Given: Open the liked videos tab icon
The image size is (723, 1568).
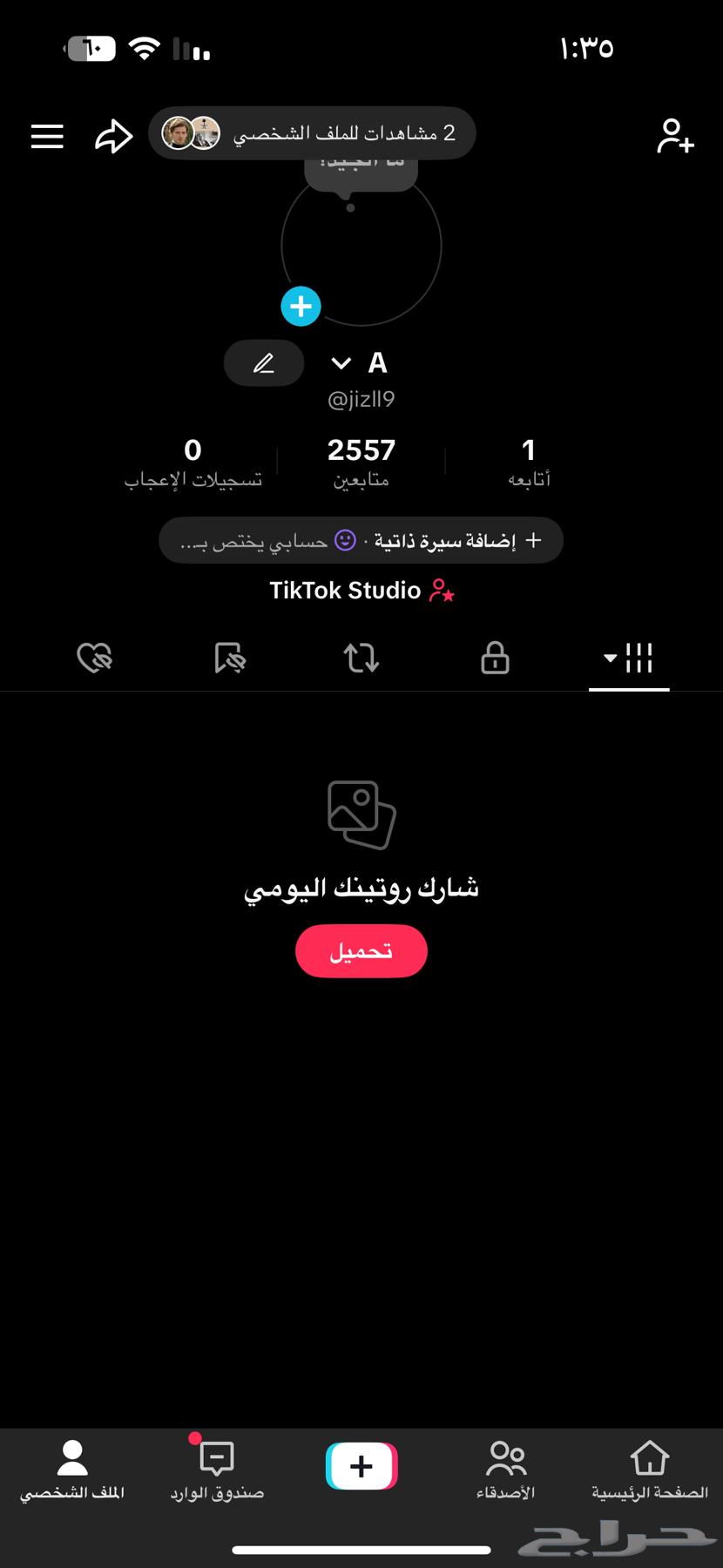Looking at the screenshot, I should [95, 659].
